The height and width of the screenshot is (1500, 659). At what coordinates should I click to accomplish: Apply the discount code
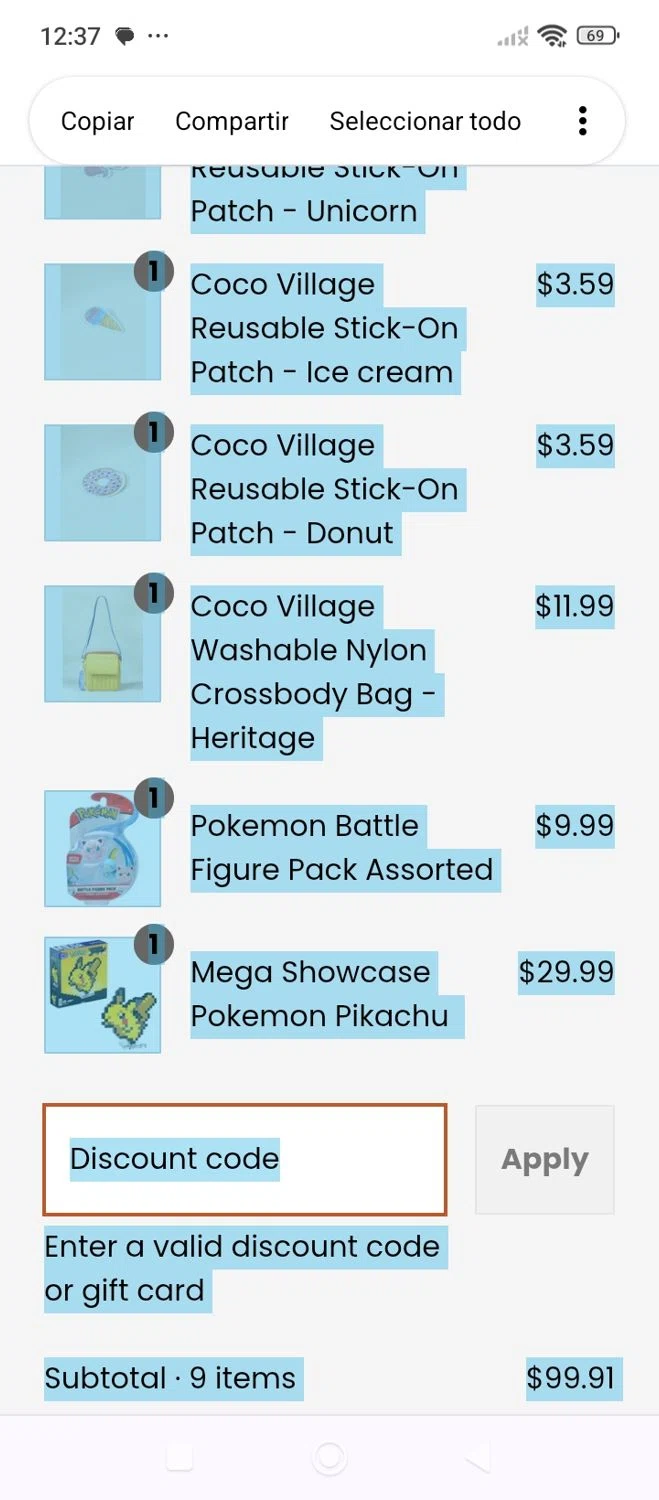click(x=544, y=1159)
